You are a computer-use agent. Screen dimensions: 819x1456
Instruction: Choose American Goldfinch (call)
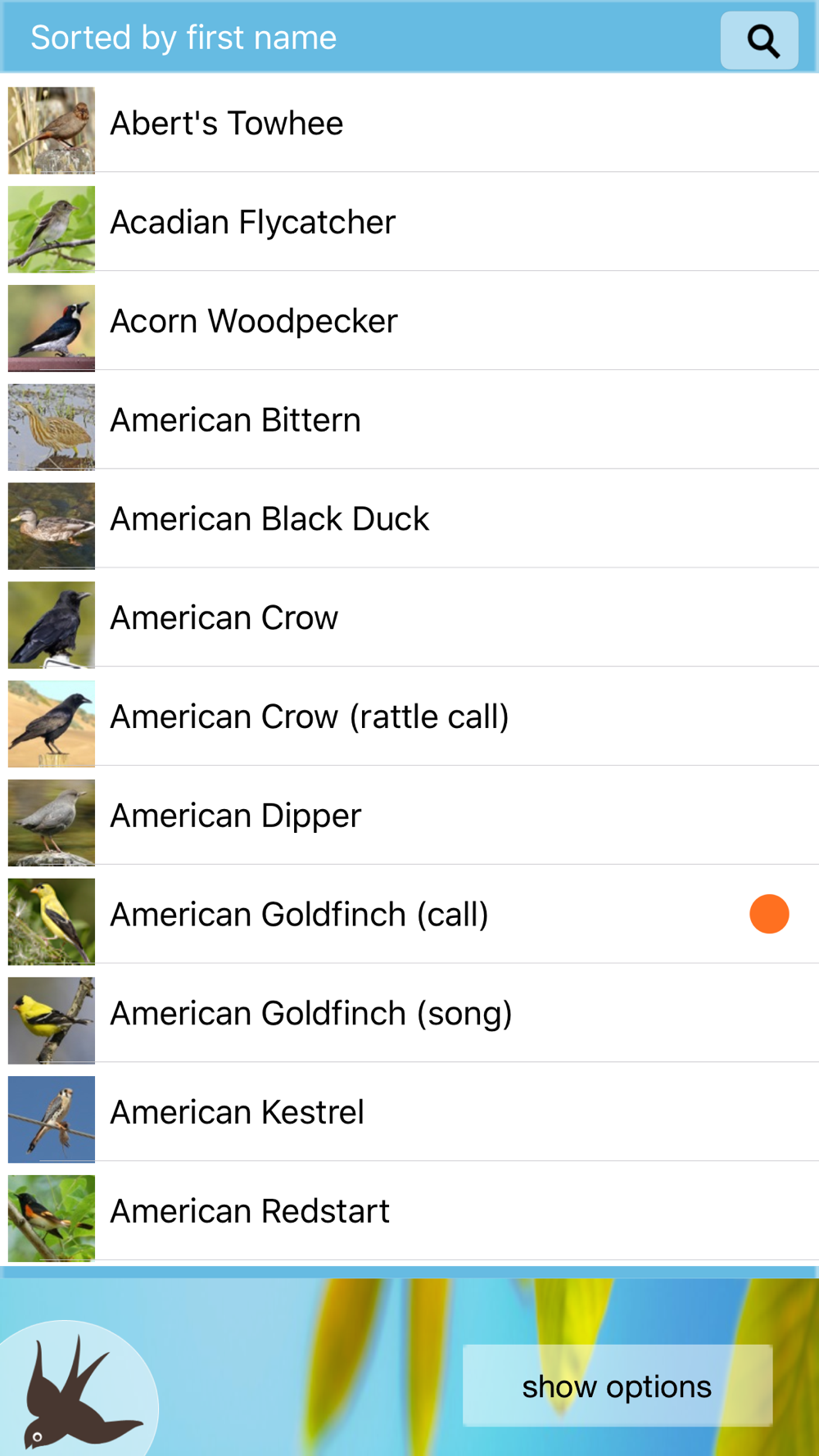coord(409,915)
